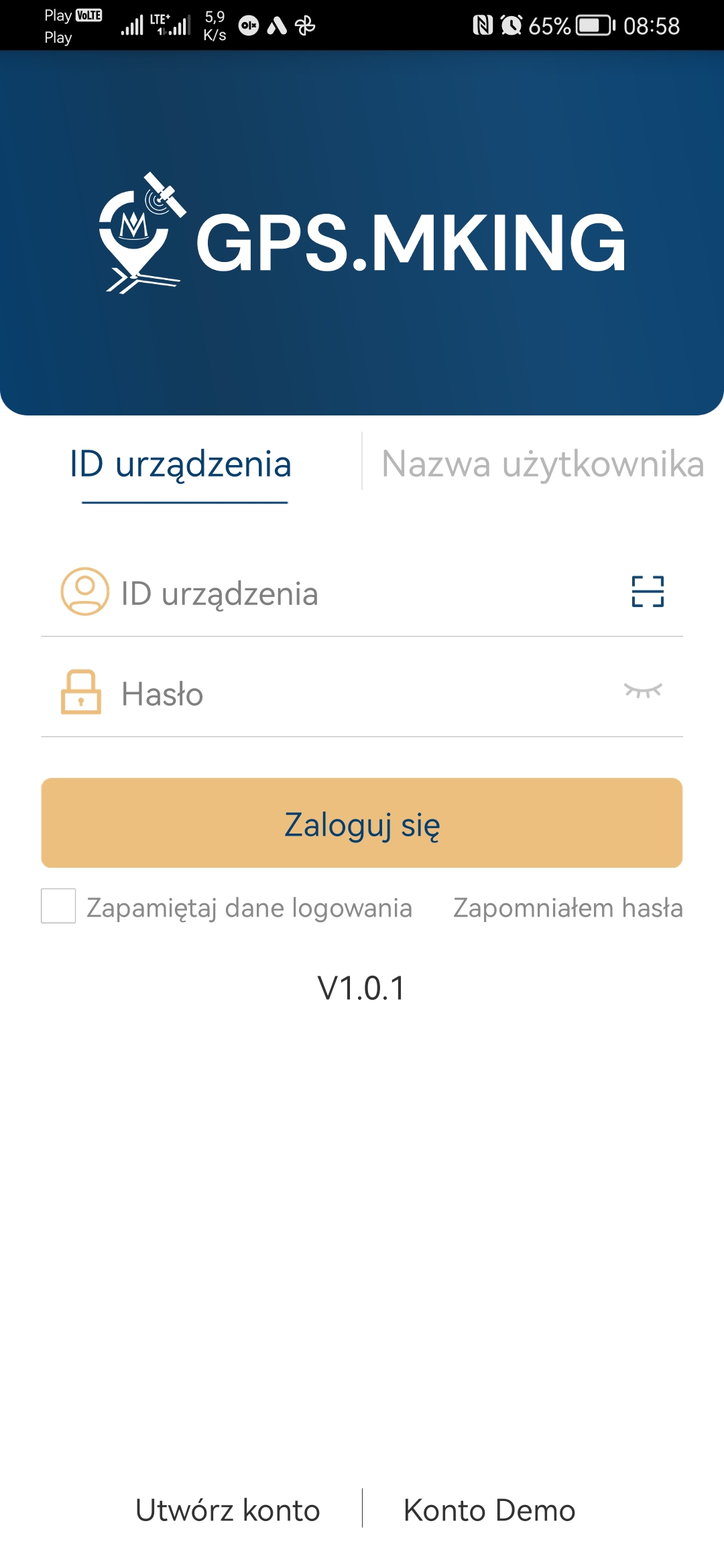Open the QR scanner icon

(x=648, y=592)
